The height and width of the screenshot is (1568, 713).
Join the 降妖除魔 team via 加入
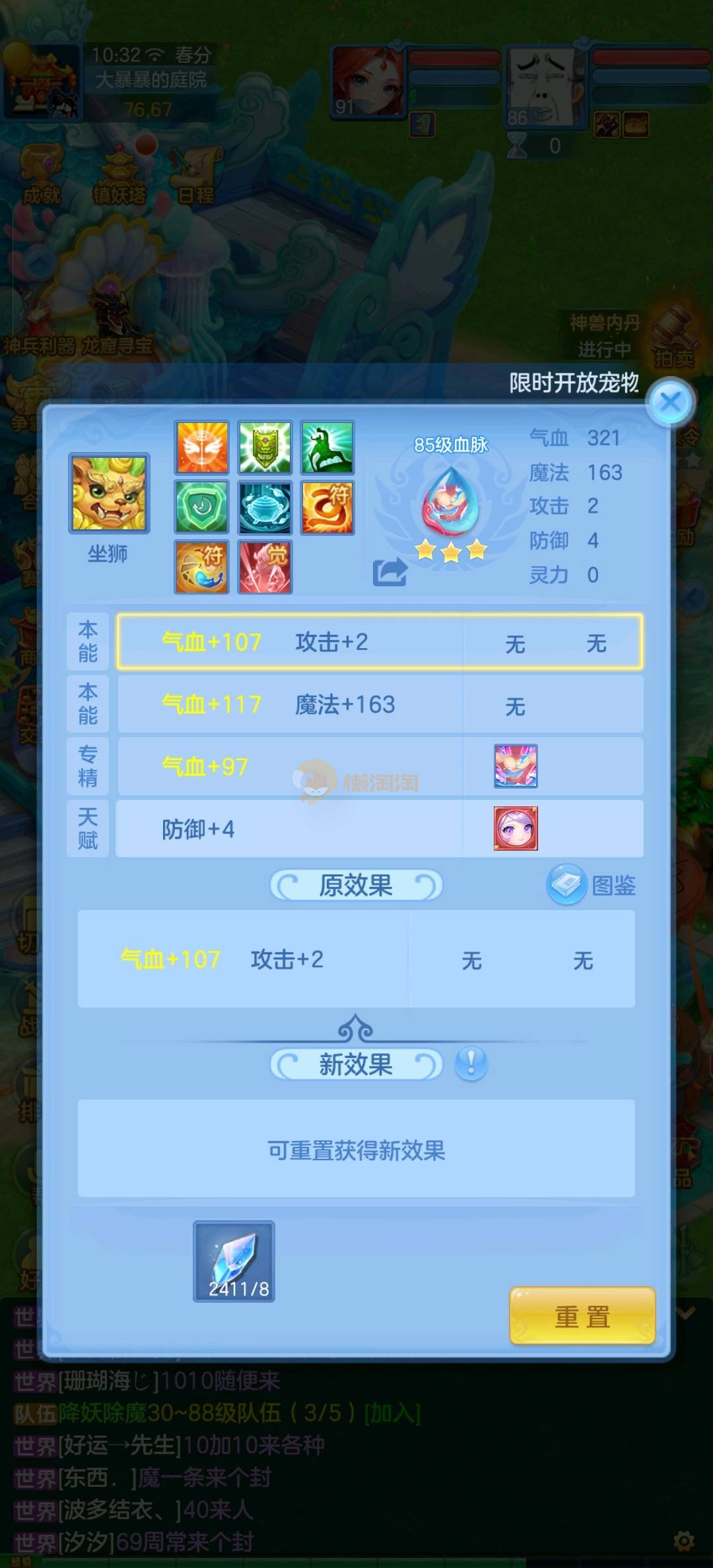pyautogui.click(x=392, y=1413)
